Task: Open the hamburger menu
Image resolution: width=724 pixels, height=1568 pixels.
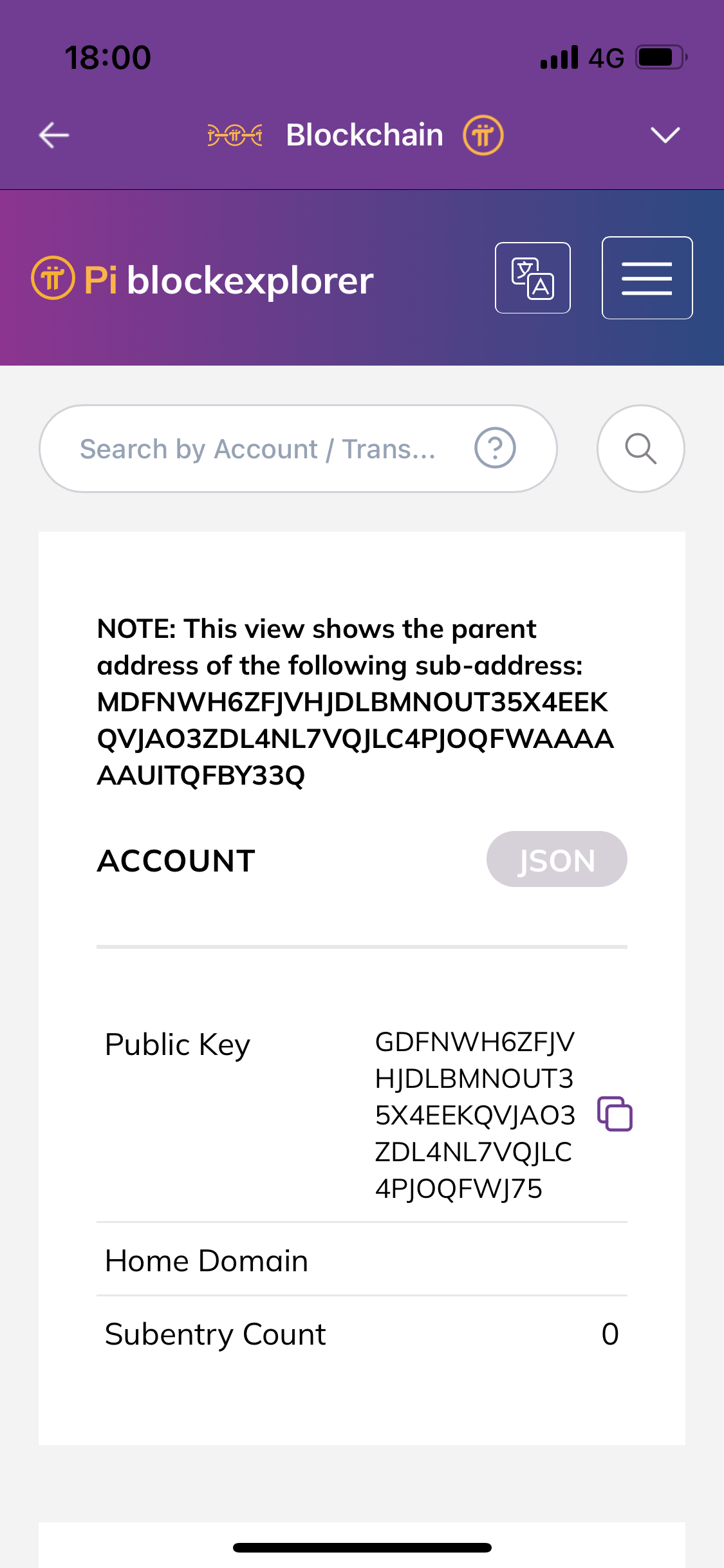Action: (647, 278)
